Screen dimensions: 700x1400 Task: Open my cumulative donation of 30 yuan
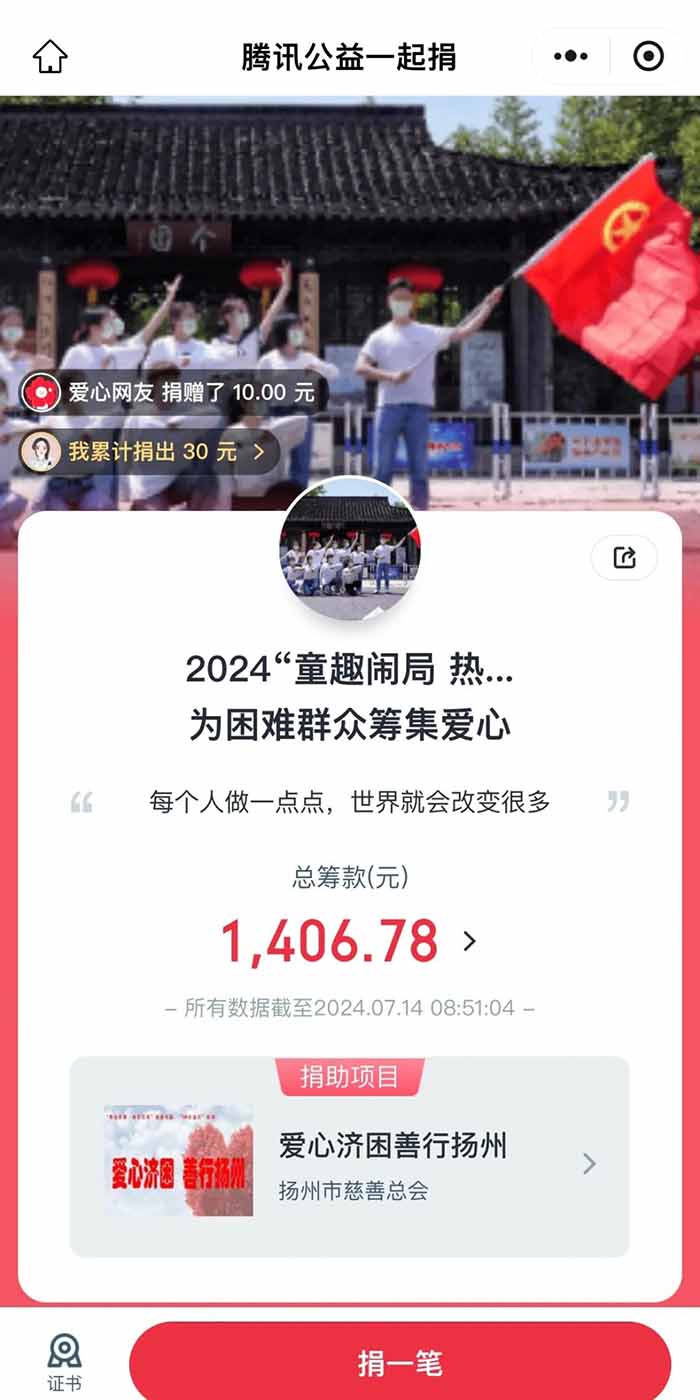click(150, 451)
